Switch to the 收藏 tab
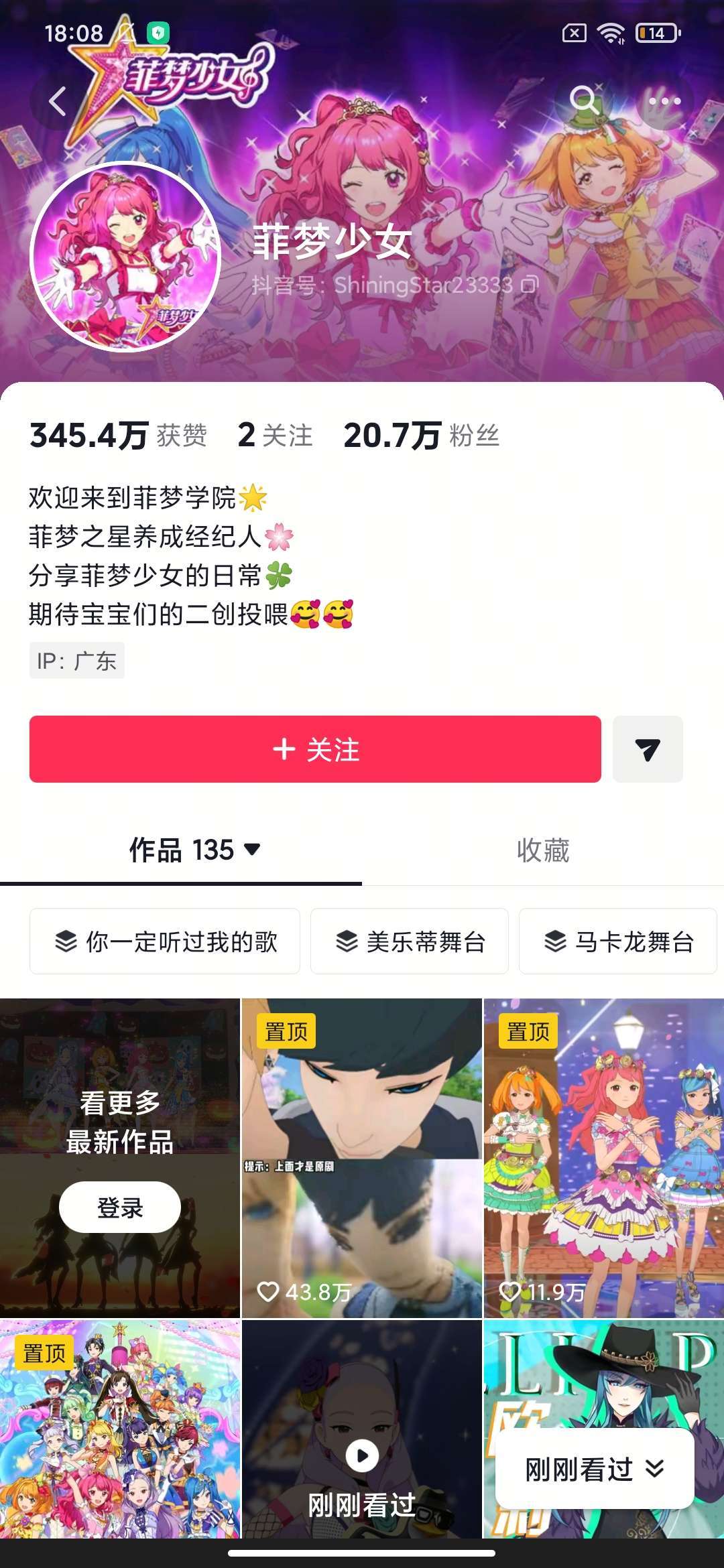 click(542, 850)
